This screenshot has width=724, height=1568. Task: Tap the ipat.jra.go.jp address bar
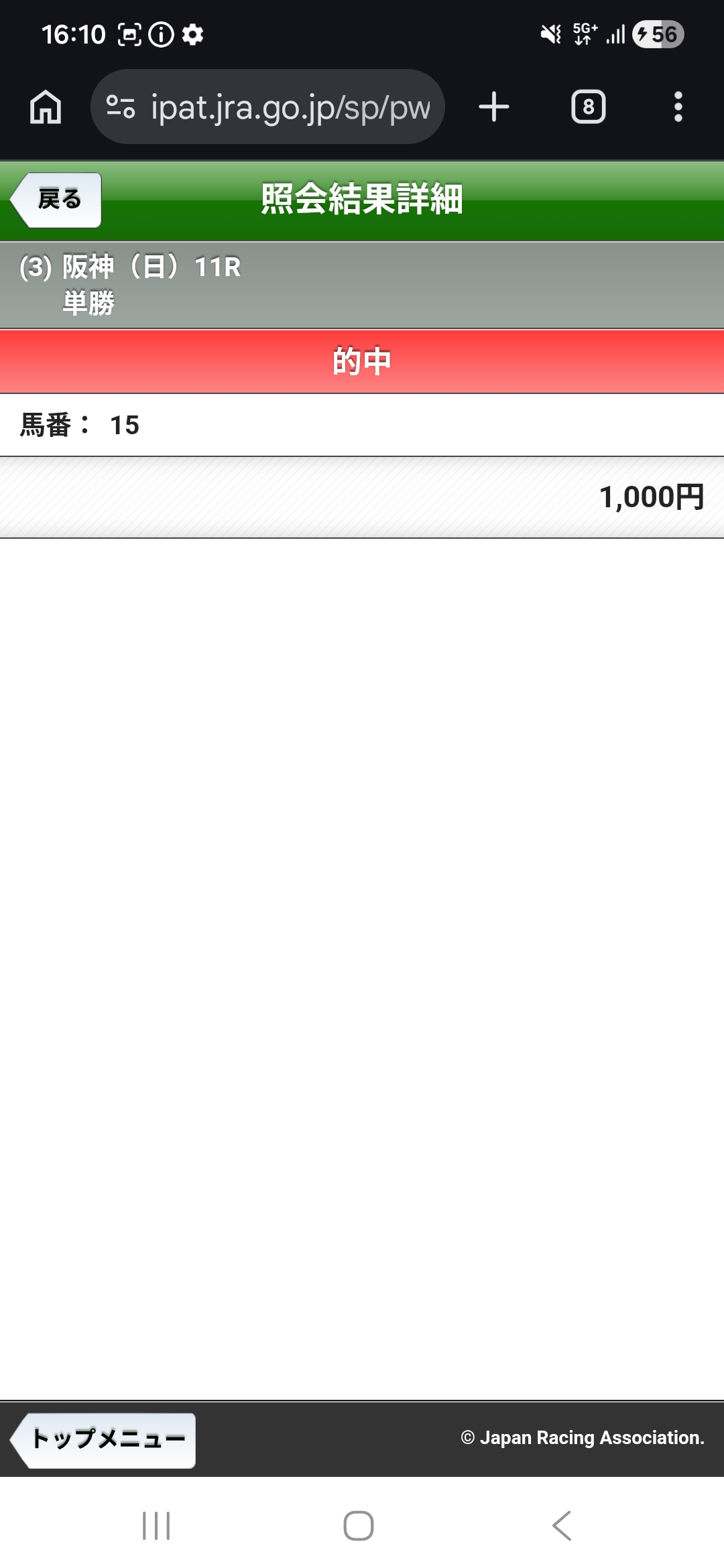coord(290,107)
